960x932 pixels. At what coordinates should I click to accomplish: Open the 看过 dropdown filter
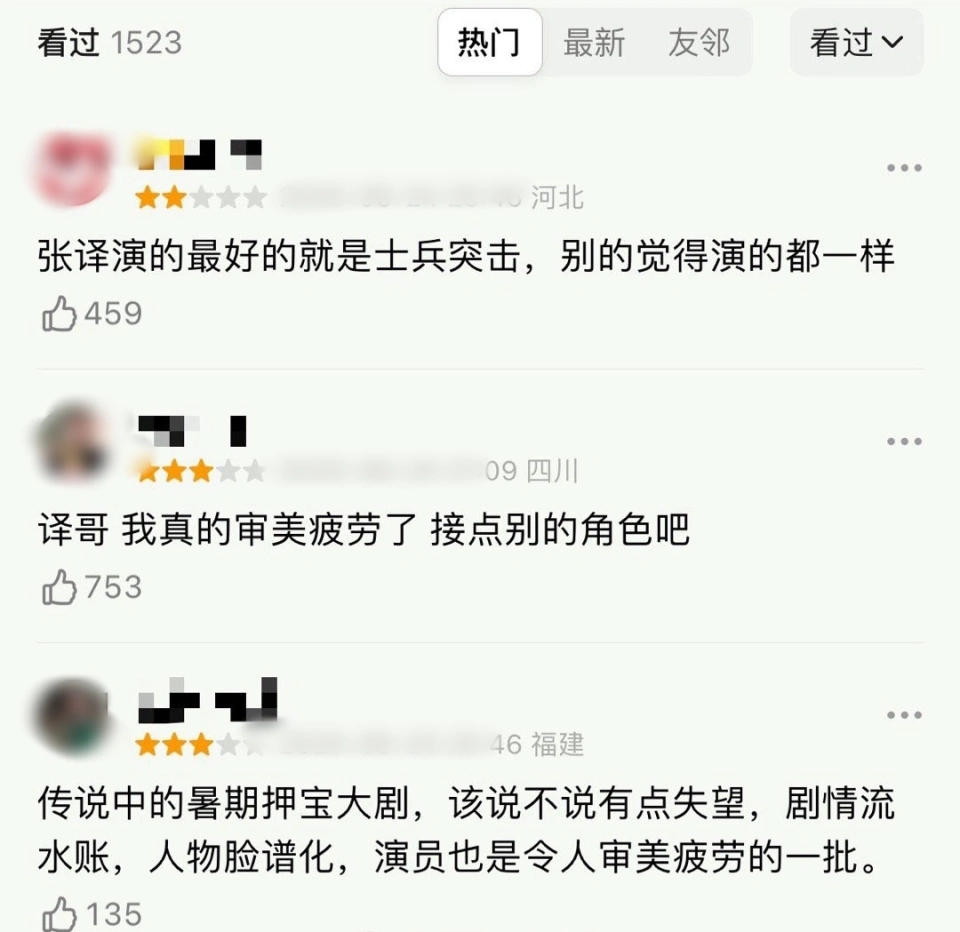coord(856,43)
